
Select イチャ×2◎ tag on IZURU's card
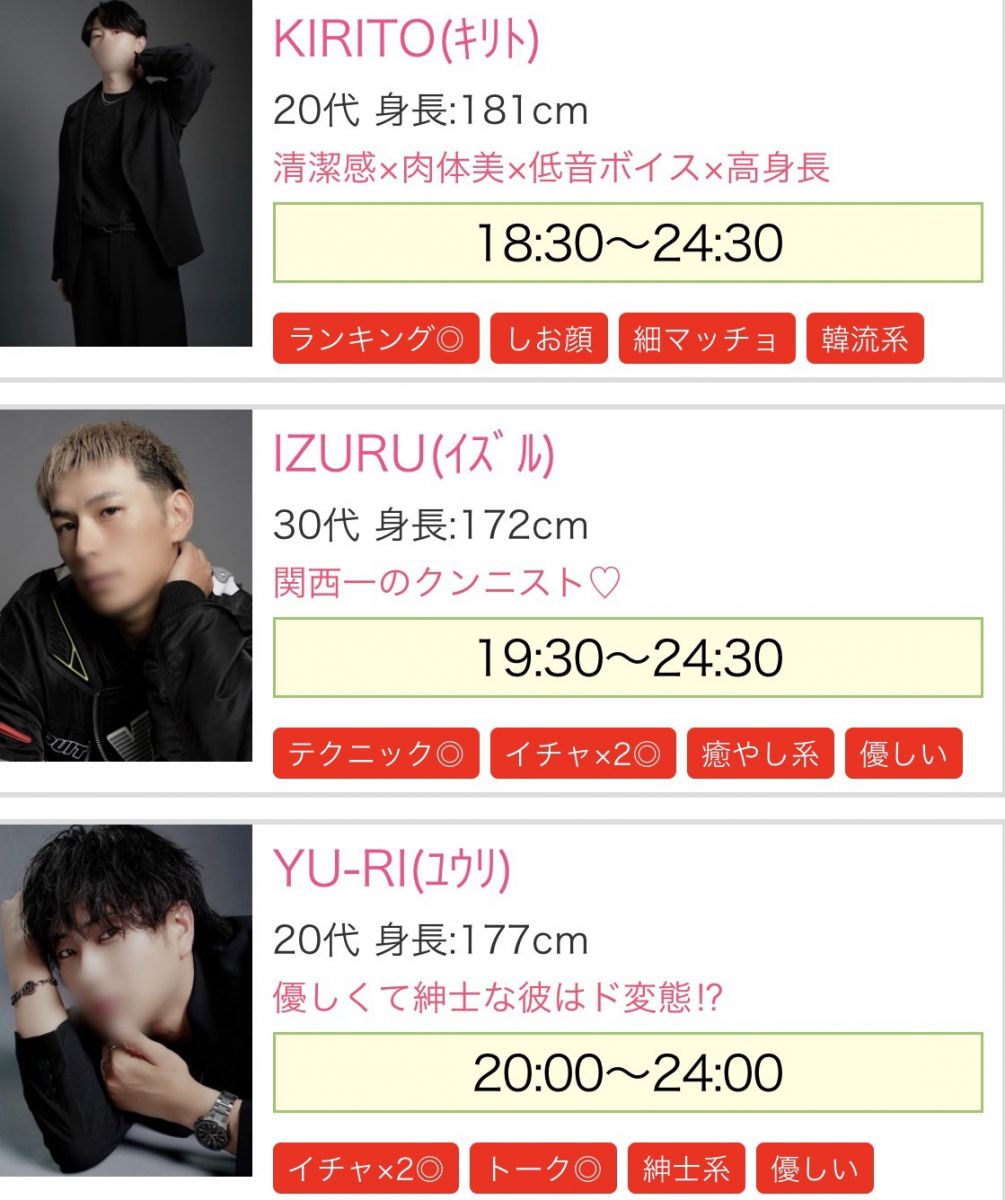582,754
